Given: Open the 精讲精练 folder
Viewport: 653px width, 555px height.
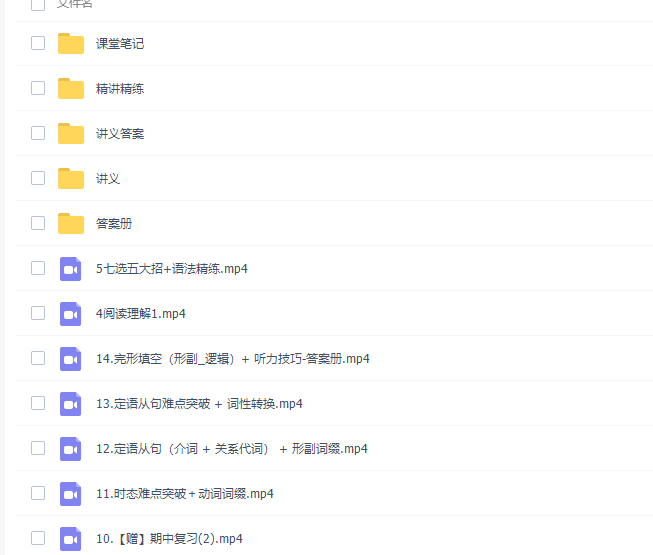Looking at the screenshot, I should (120, 88).
